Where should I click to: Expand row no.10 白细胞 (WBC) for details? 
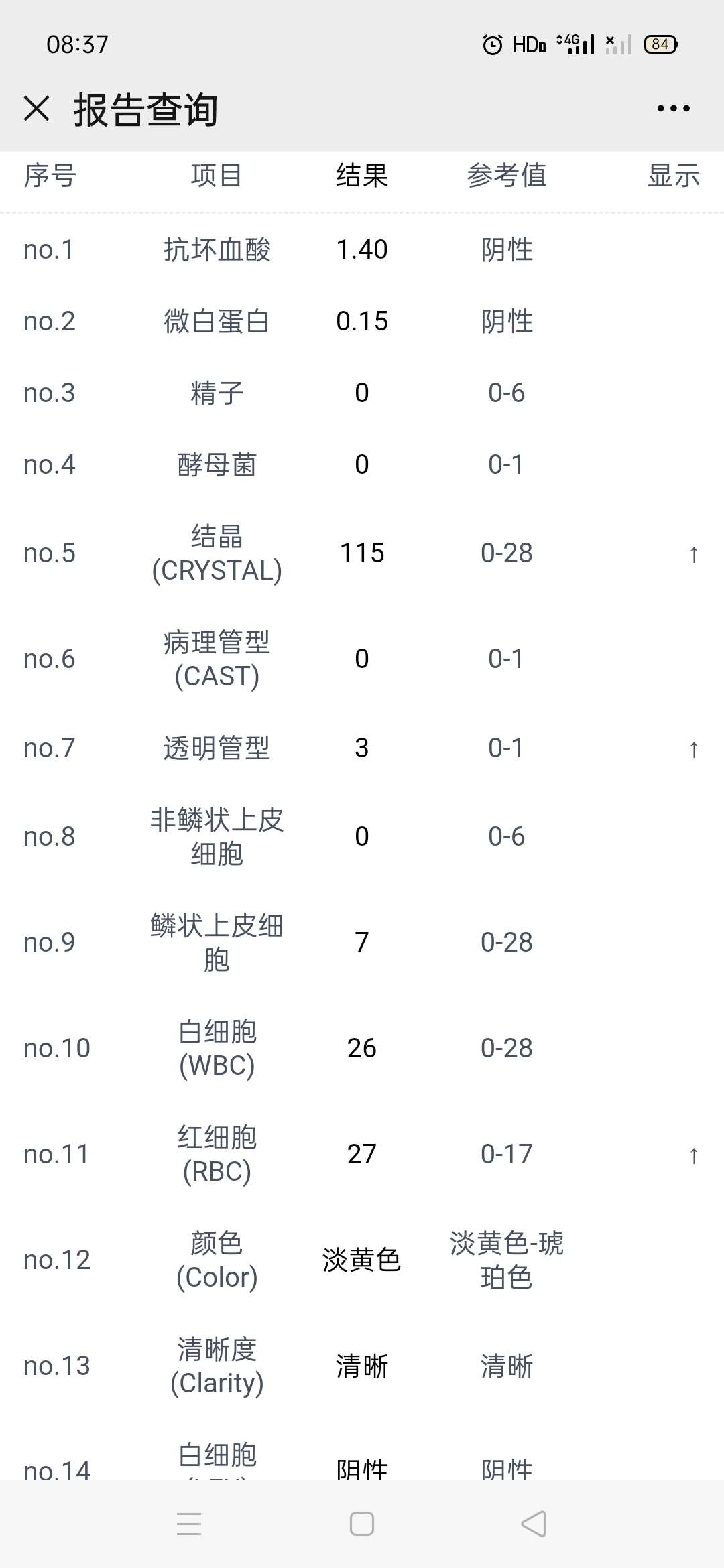218,1049
